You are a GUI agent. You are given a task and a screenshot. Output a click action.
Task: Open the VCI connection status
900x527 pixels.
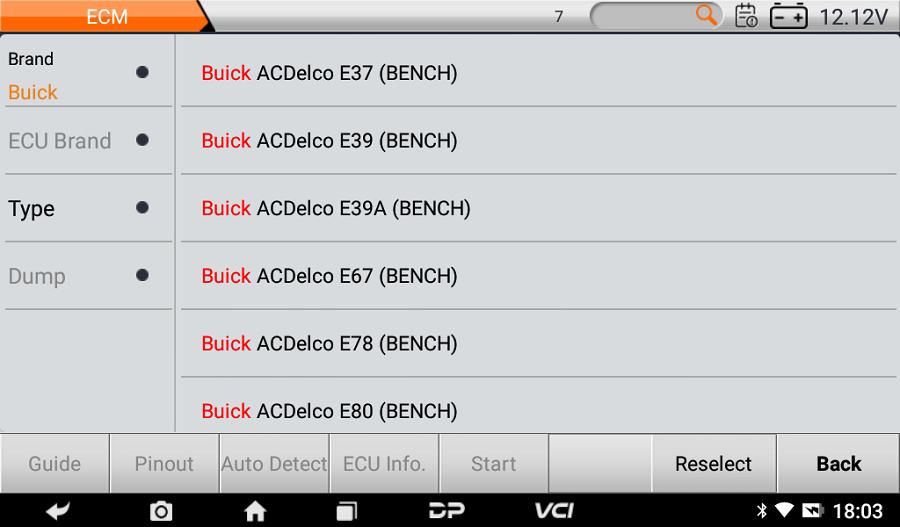pyautogui.click(x=553, y=511)
